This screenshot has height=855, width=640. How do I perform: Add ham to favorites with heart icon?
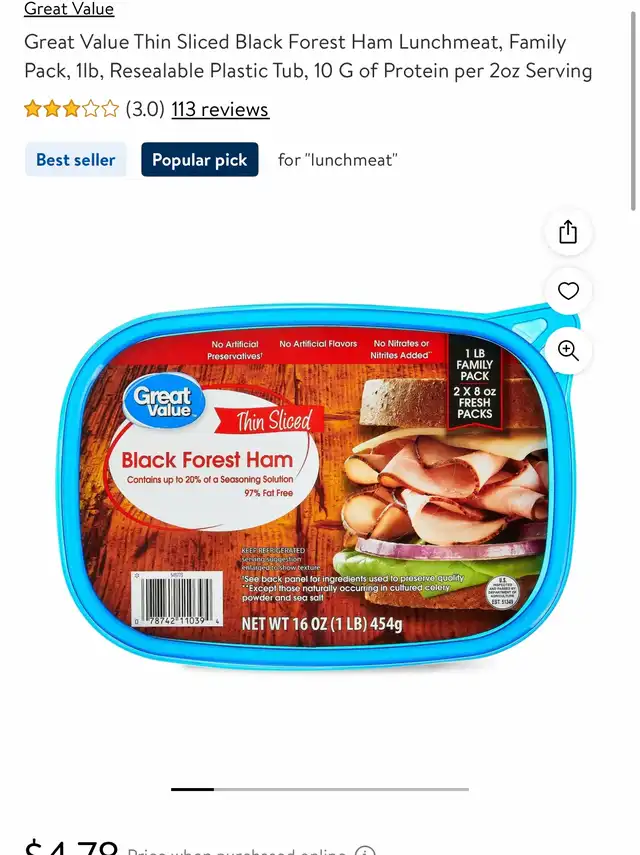point(568,291)
